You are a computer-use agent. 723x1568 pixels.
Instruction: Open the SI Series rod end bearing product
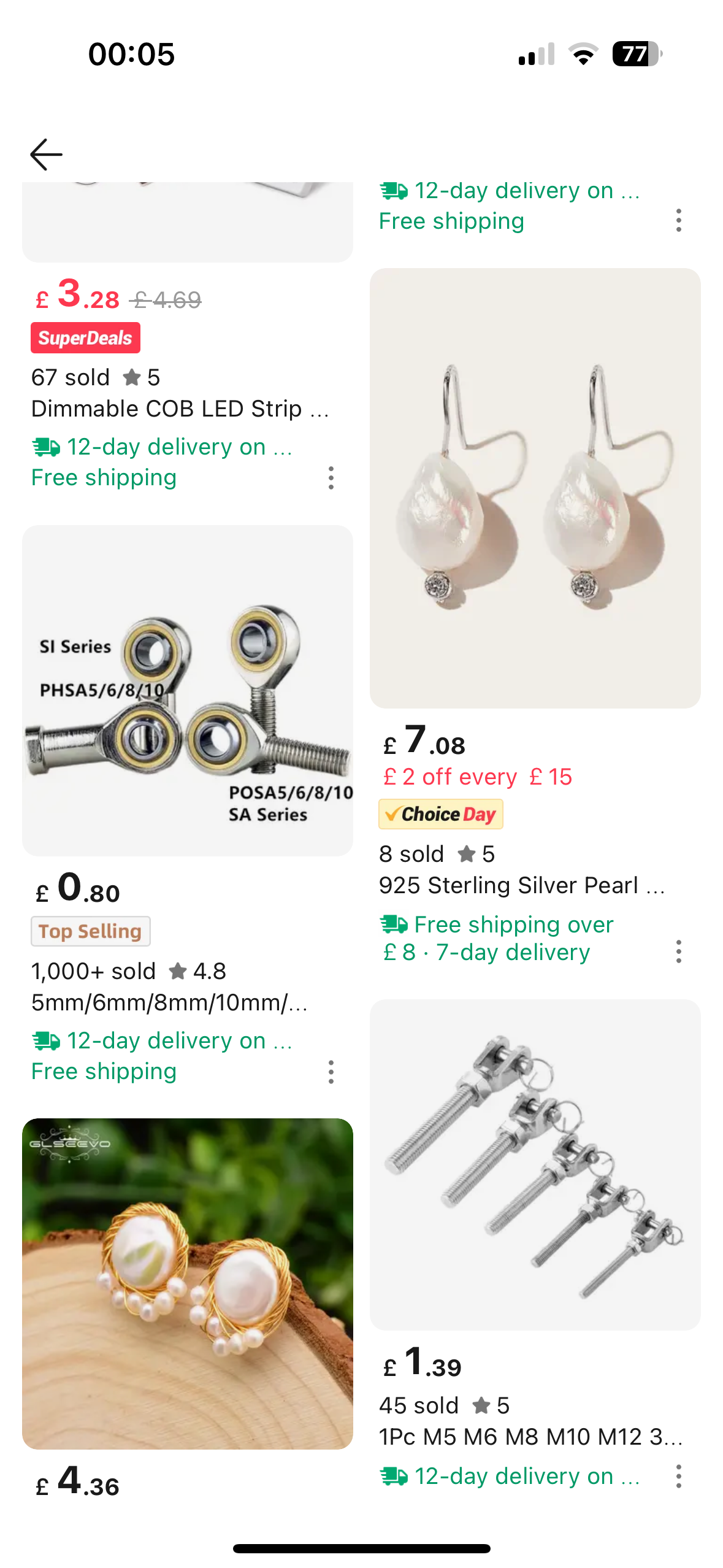tap(188, 691)
